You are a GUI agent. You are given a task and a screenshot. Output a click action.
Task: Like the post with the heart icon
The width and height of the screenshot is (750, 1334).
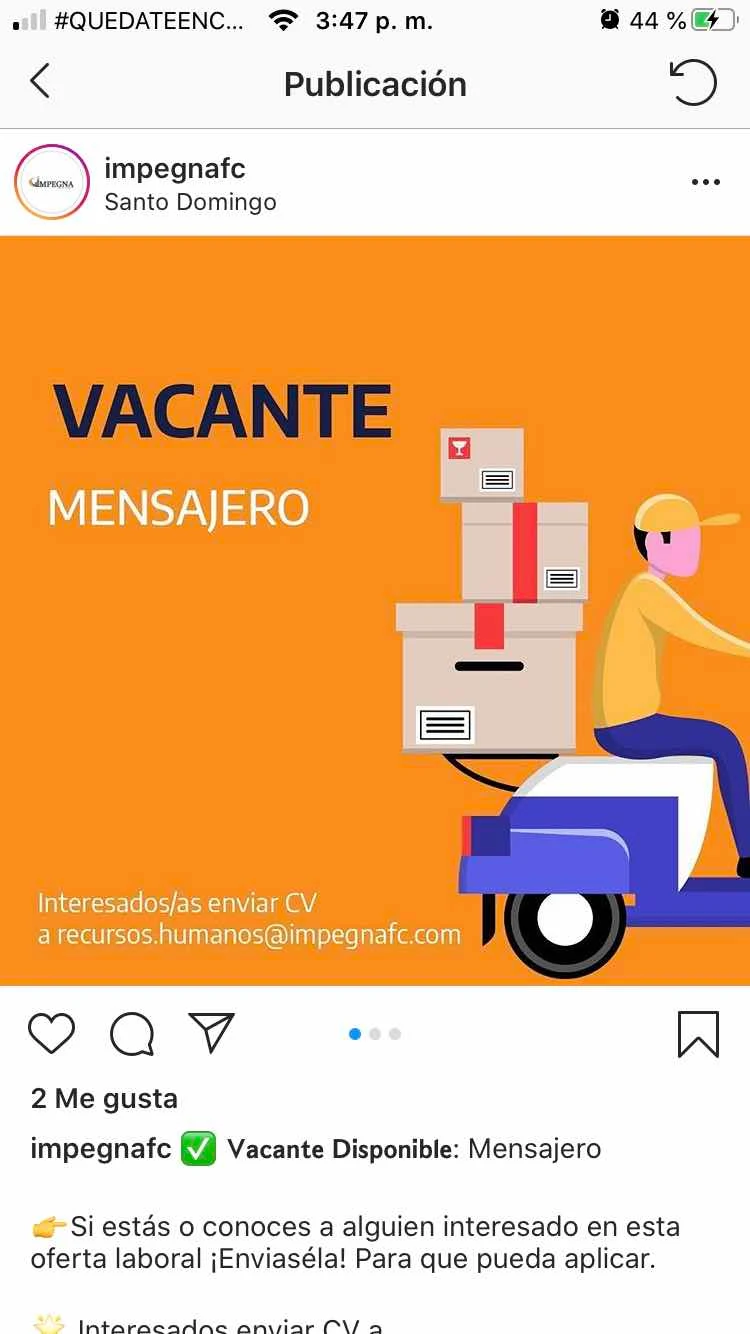pos(51,1033)
